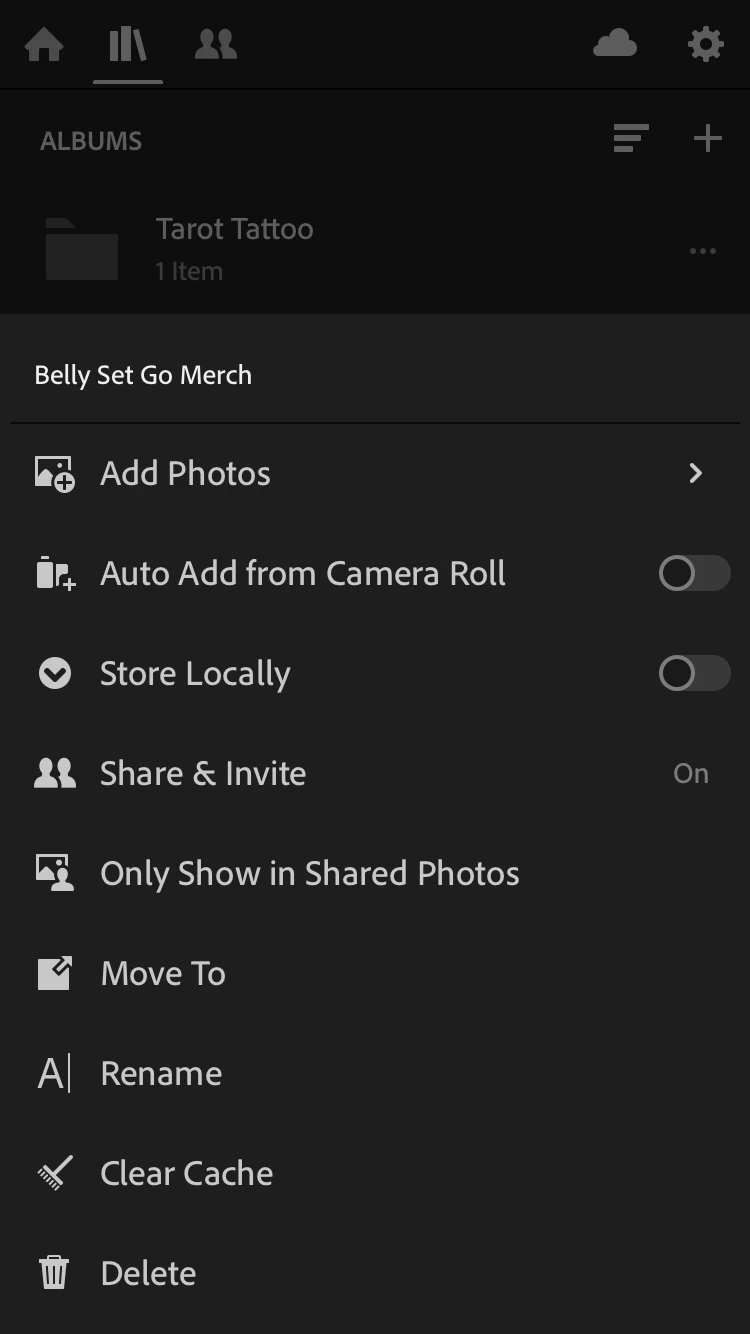Turn on Store Locally switch
This screenshot has width=750, height=1334.
click(694, 674)
